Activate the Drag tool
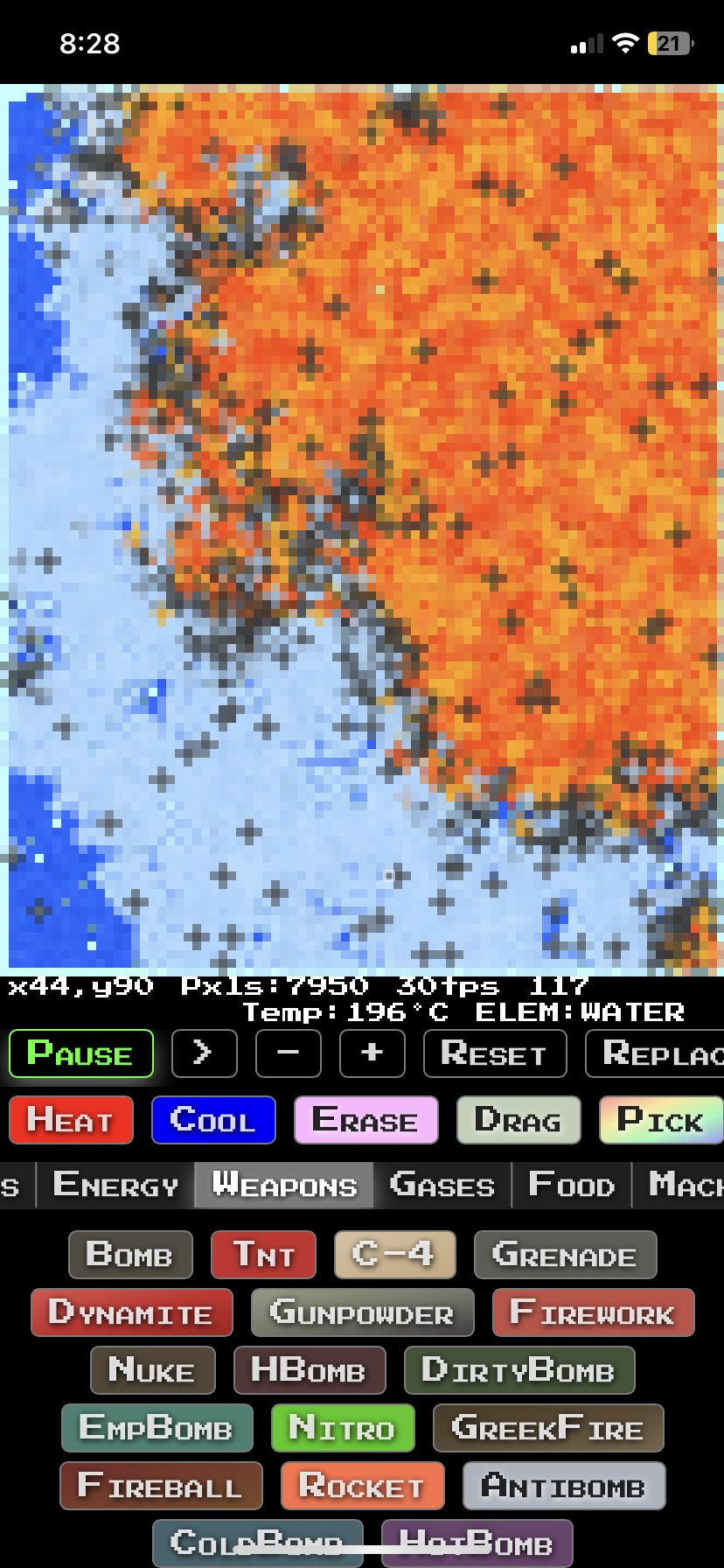Image resolution: width=724 pixels, height=1568 pixels. [x=519, y=1120]
